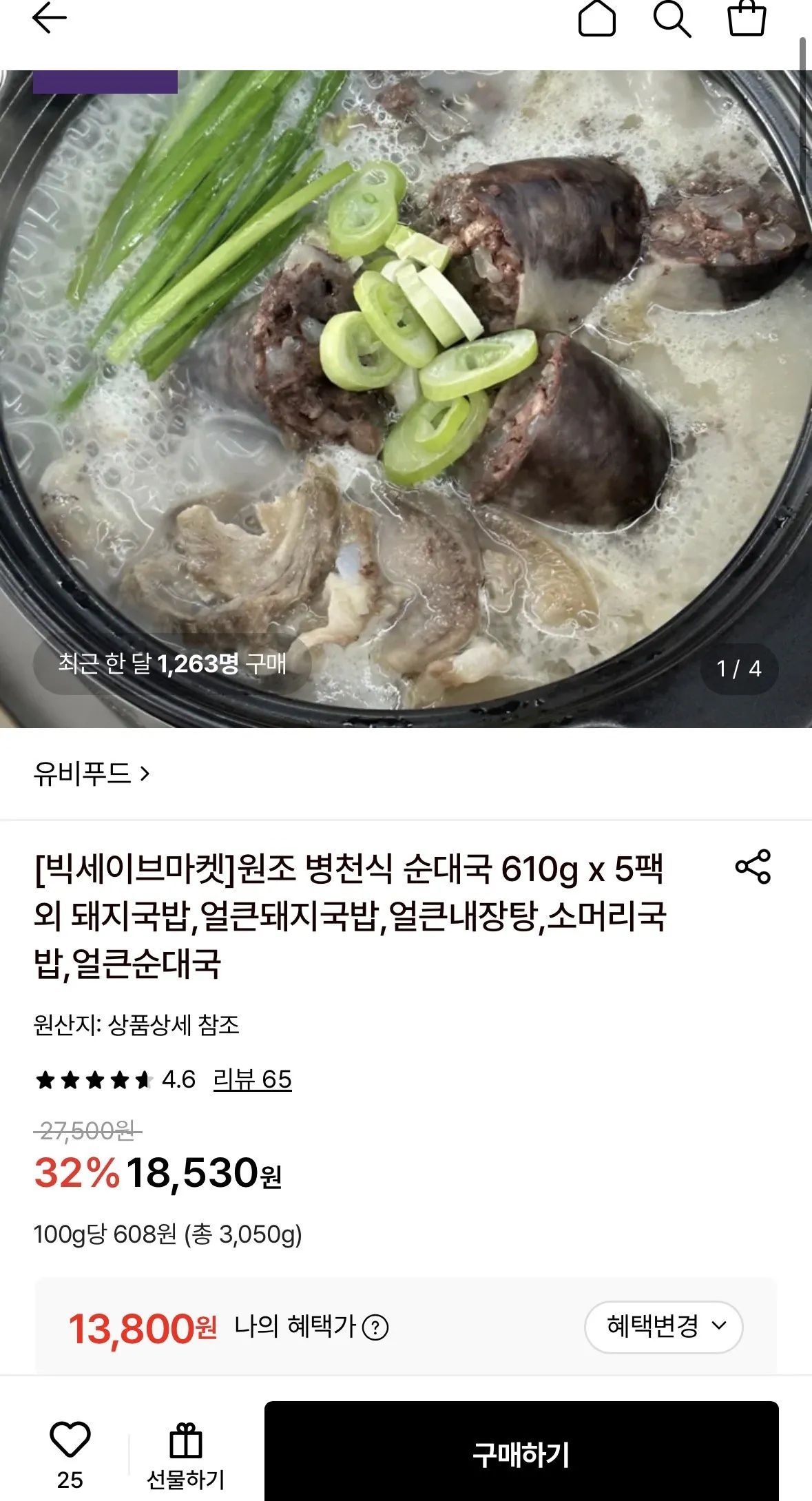Screen dimensions: 812x1501
Task: Go back with the arrow icon
Action: click(50, 18)
